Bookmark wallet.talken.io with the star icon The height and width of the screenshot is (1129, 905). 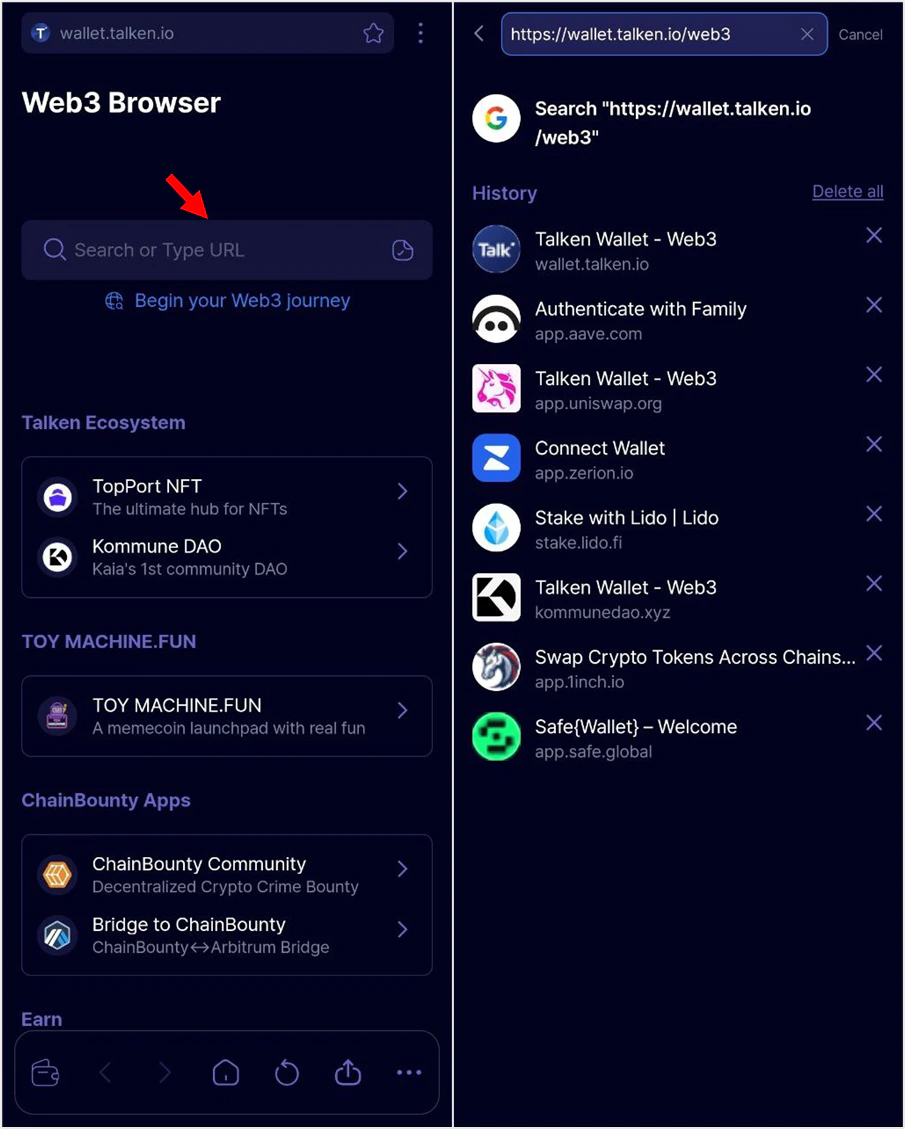click(x=373, y=34)
